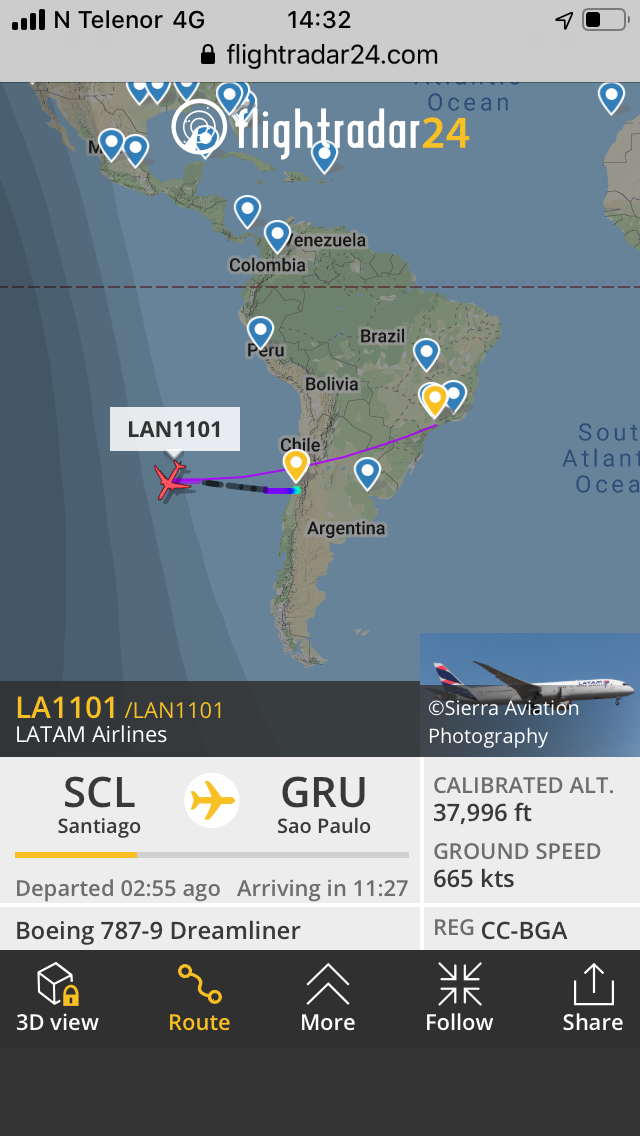Open the airport pin in Peru
Screen dimensions: 640x1136
coord(260,333)
